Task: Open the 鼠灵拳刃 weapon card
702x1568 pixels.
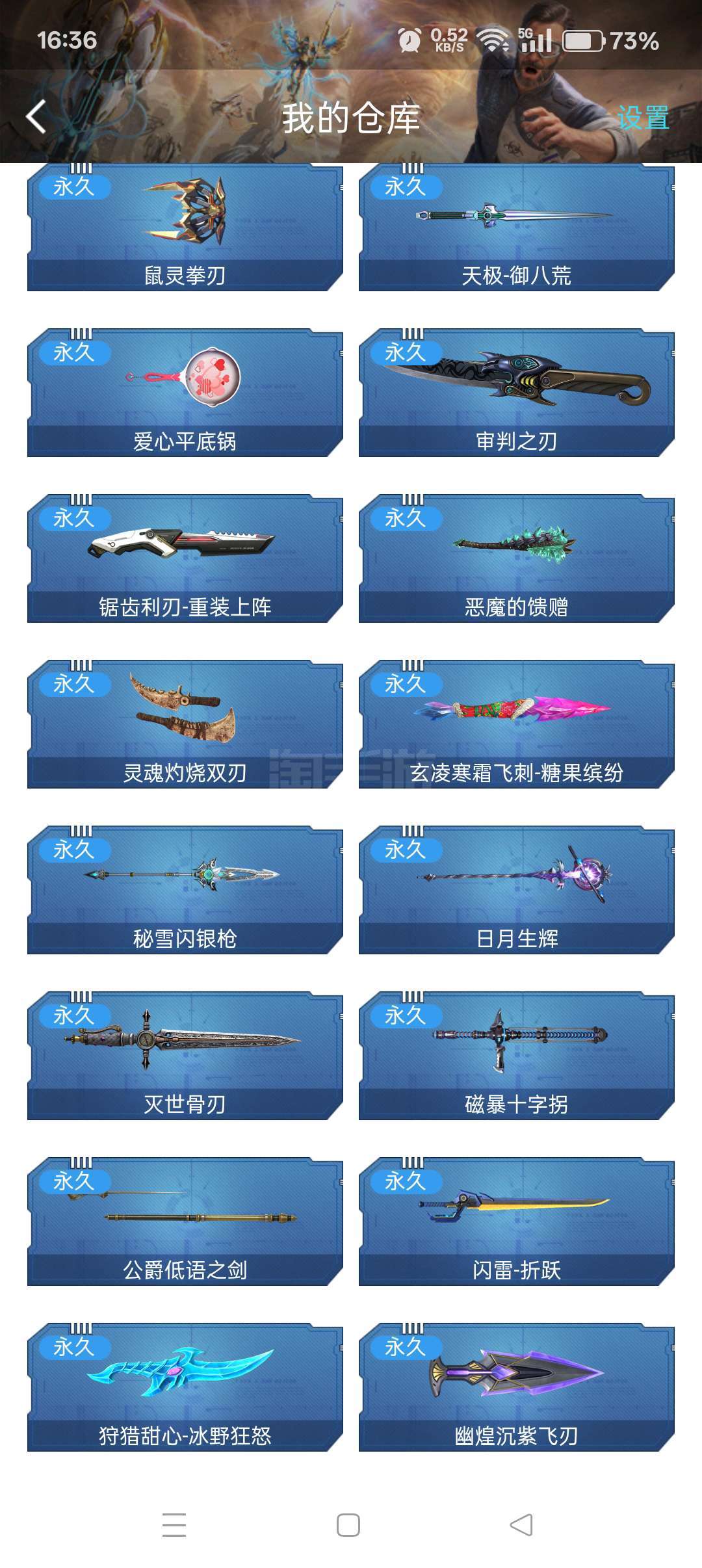Action: point(185,228)
